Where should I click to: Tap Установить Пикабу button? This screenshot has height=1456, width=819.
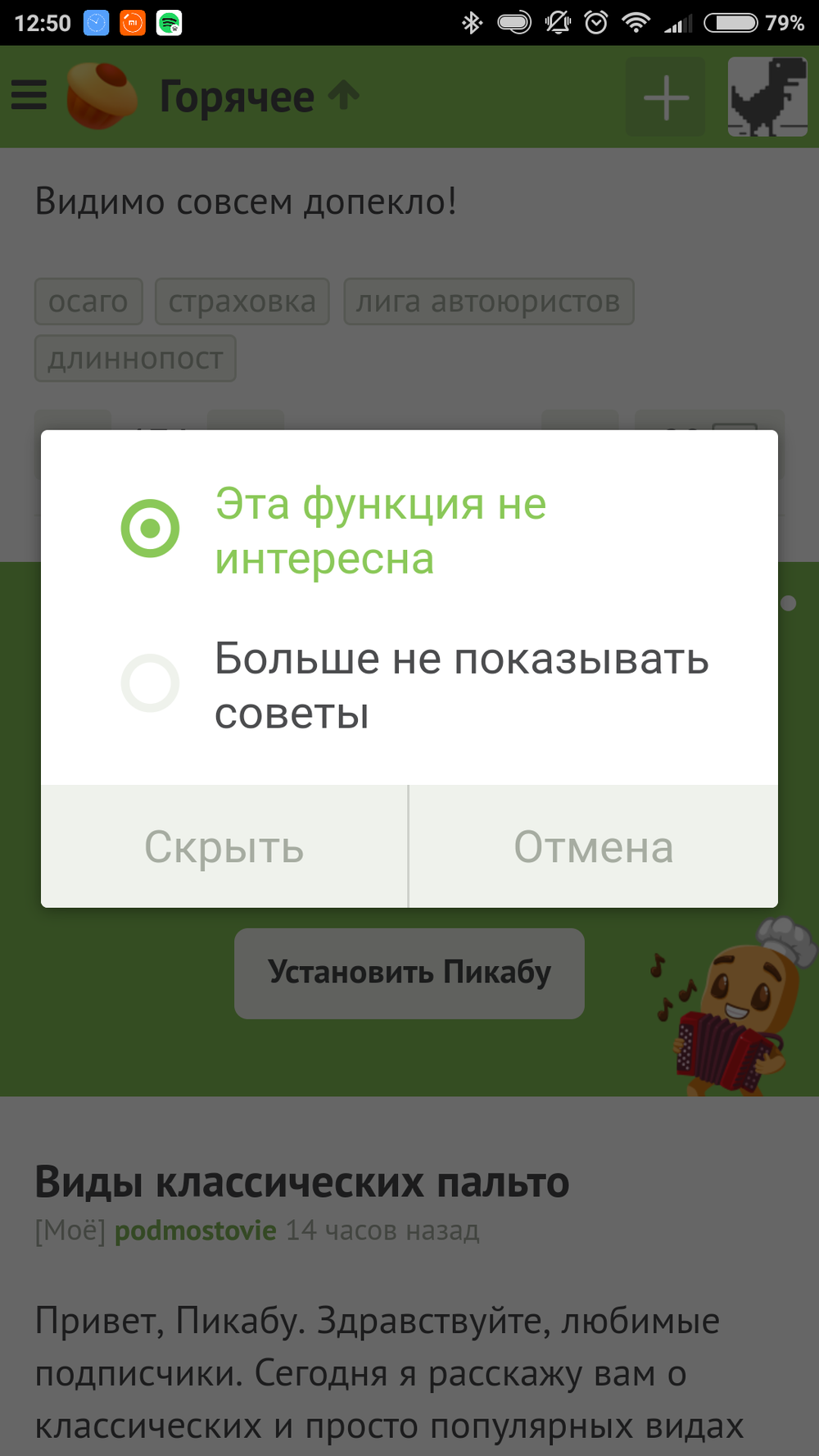pos(409,973)
